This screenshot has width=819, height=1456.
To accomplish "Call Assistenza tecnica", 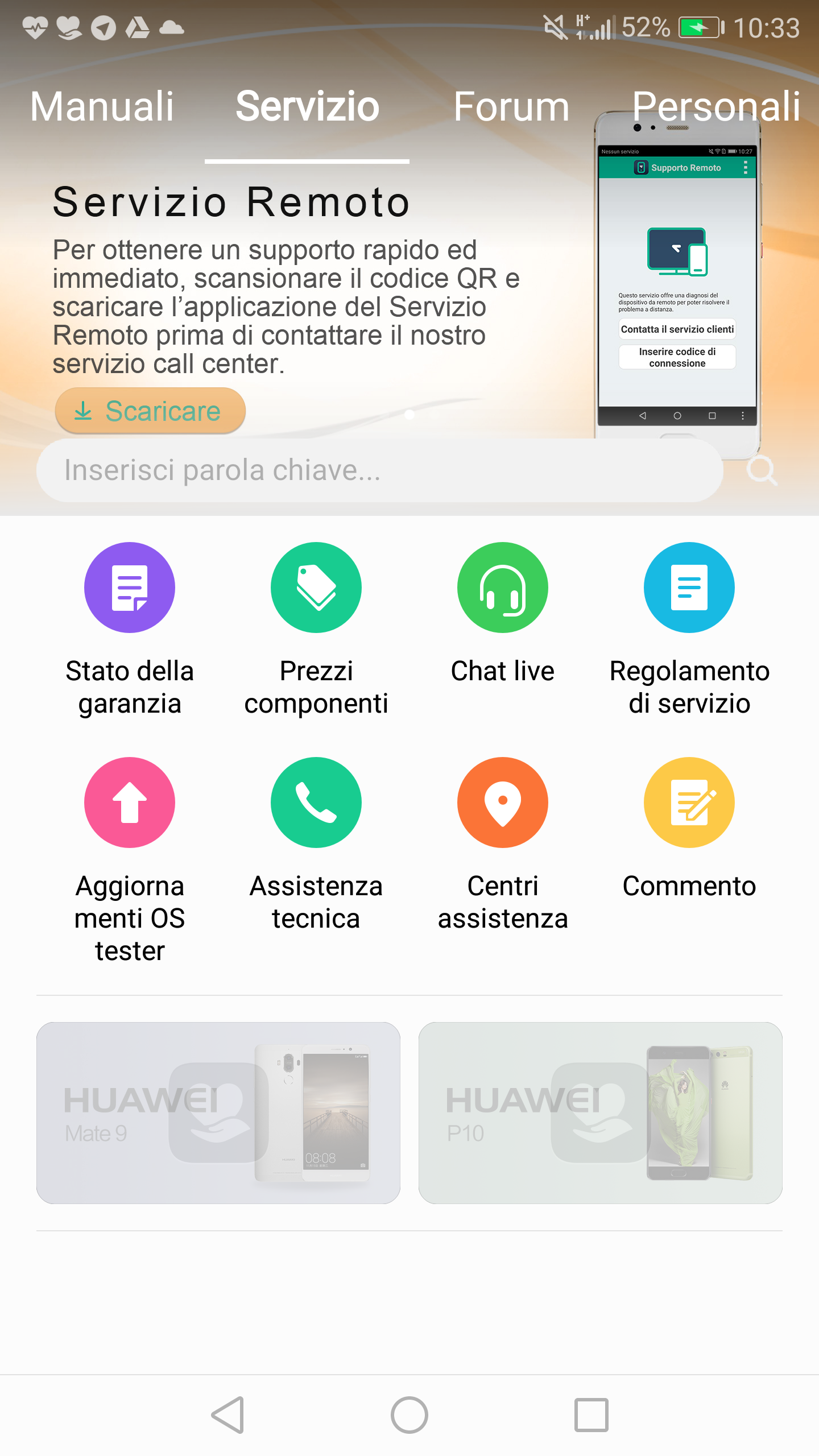I will [316, 803].
